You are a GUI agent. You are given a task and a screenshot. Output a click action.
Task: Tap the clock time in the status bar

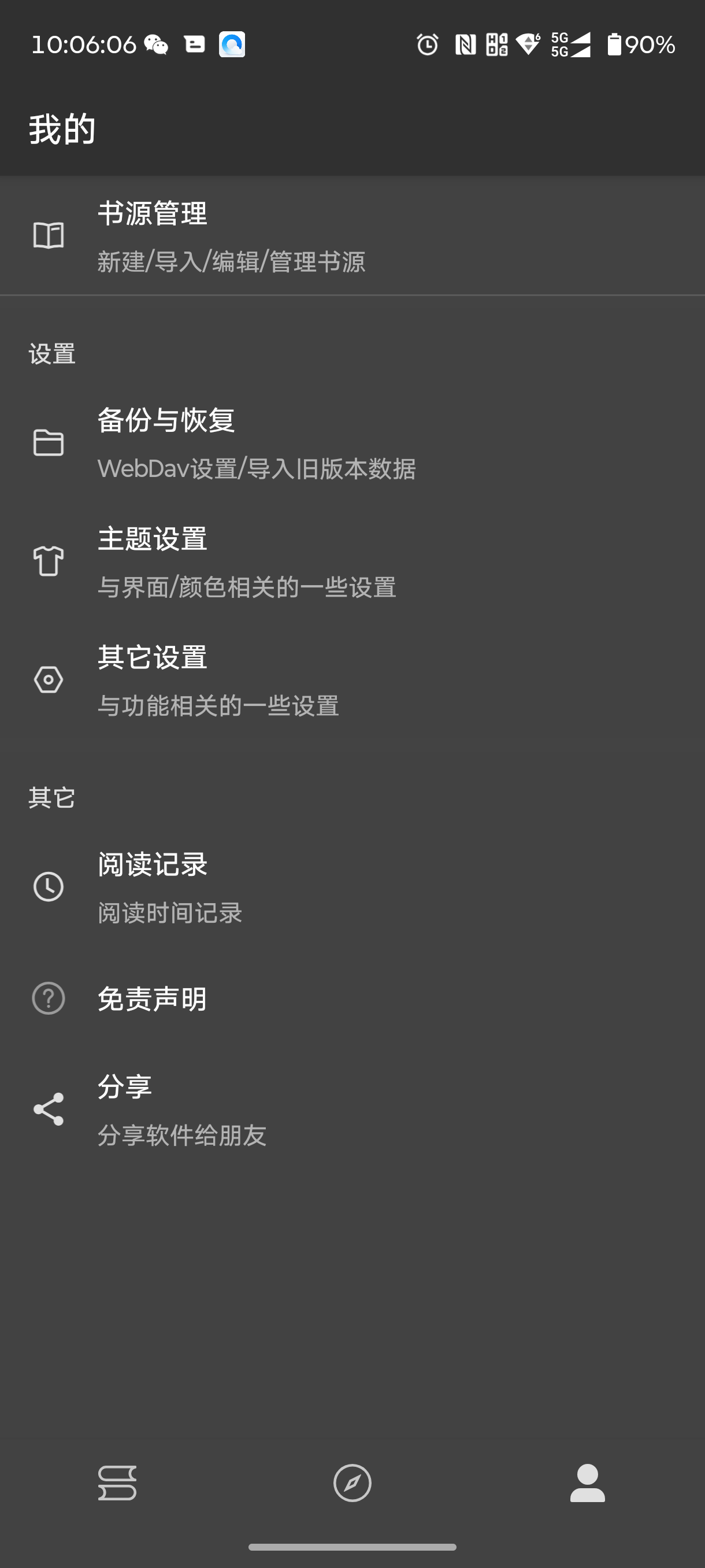(84, 45)
